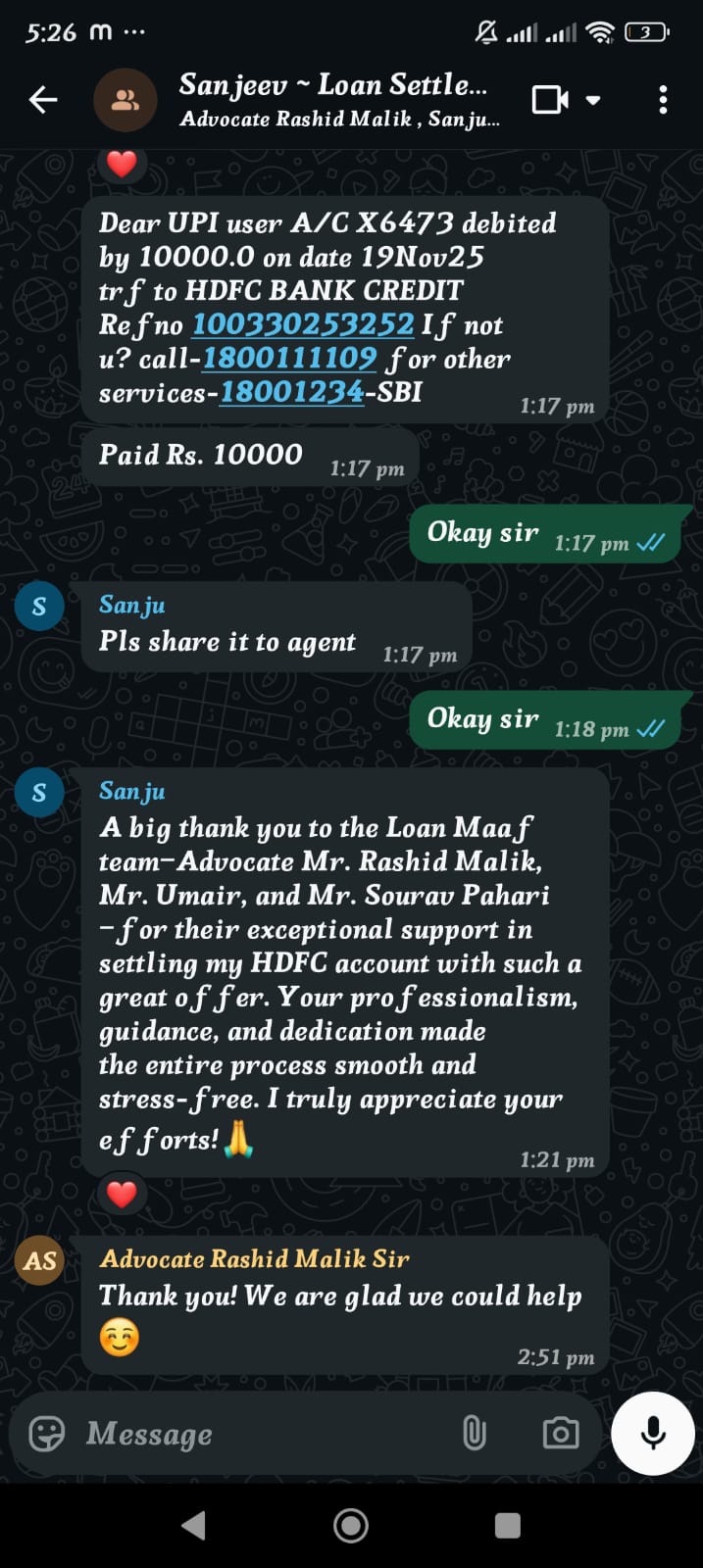Attach a file with the paperclip icon
This screenshot has width=703, height=1568.
click(x=474, y=1434)
